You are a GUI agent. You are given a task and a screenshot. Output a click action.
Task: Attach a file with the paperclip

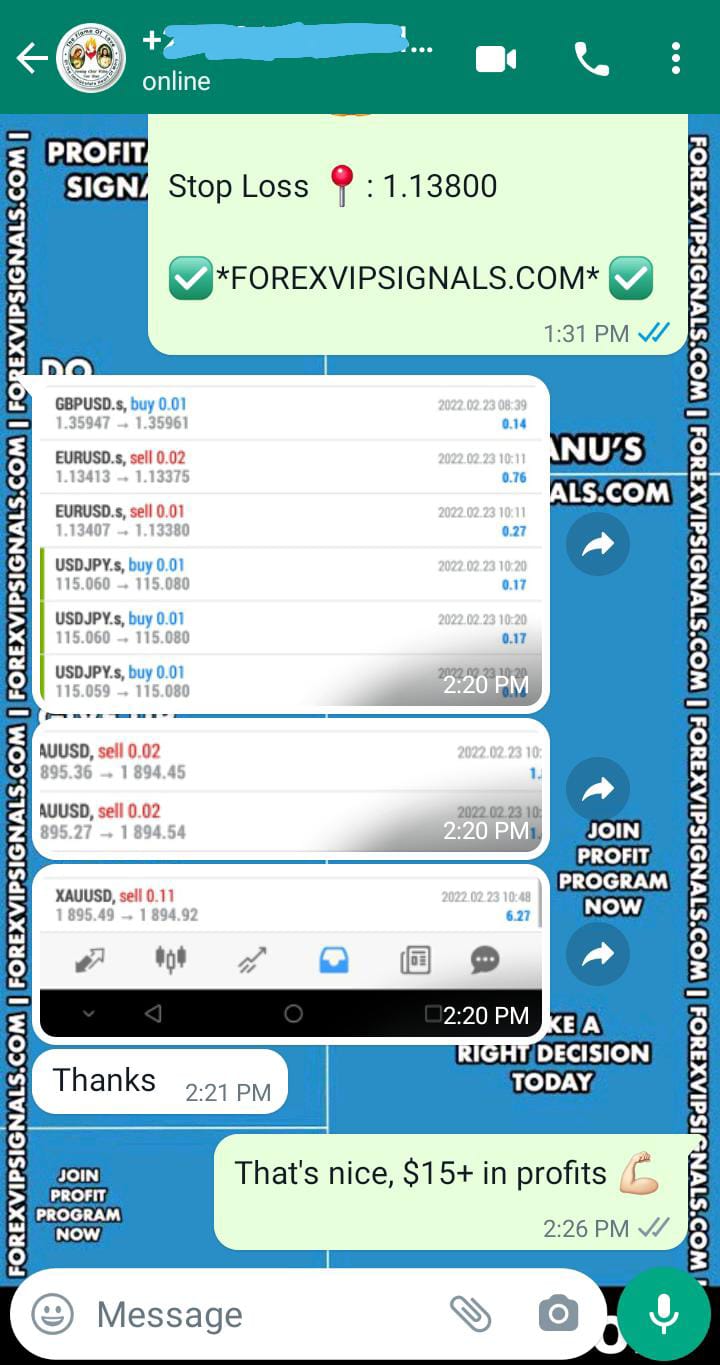[471, 1314]
